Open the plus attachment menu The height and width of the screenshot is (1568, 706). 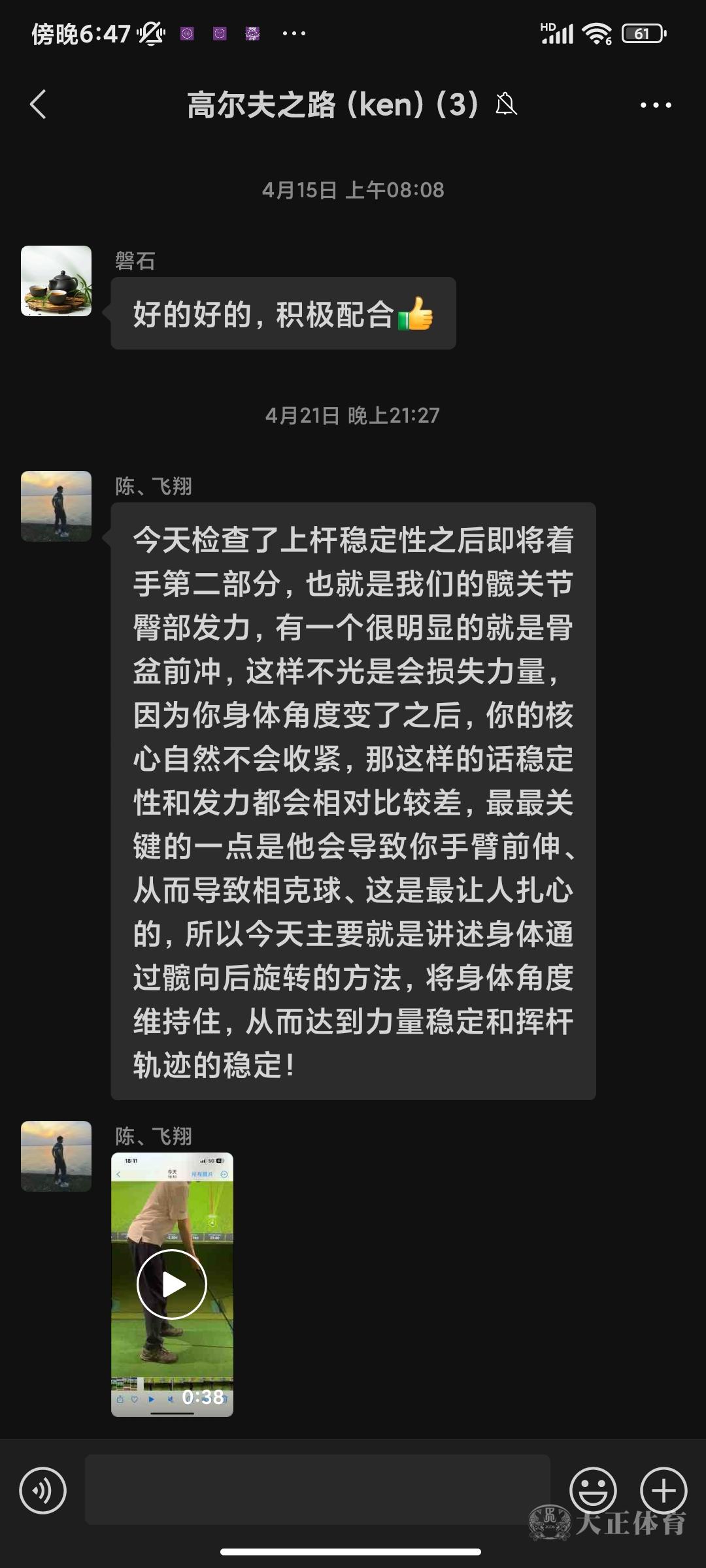pyautogui.click(x=663, y=1490)
